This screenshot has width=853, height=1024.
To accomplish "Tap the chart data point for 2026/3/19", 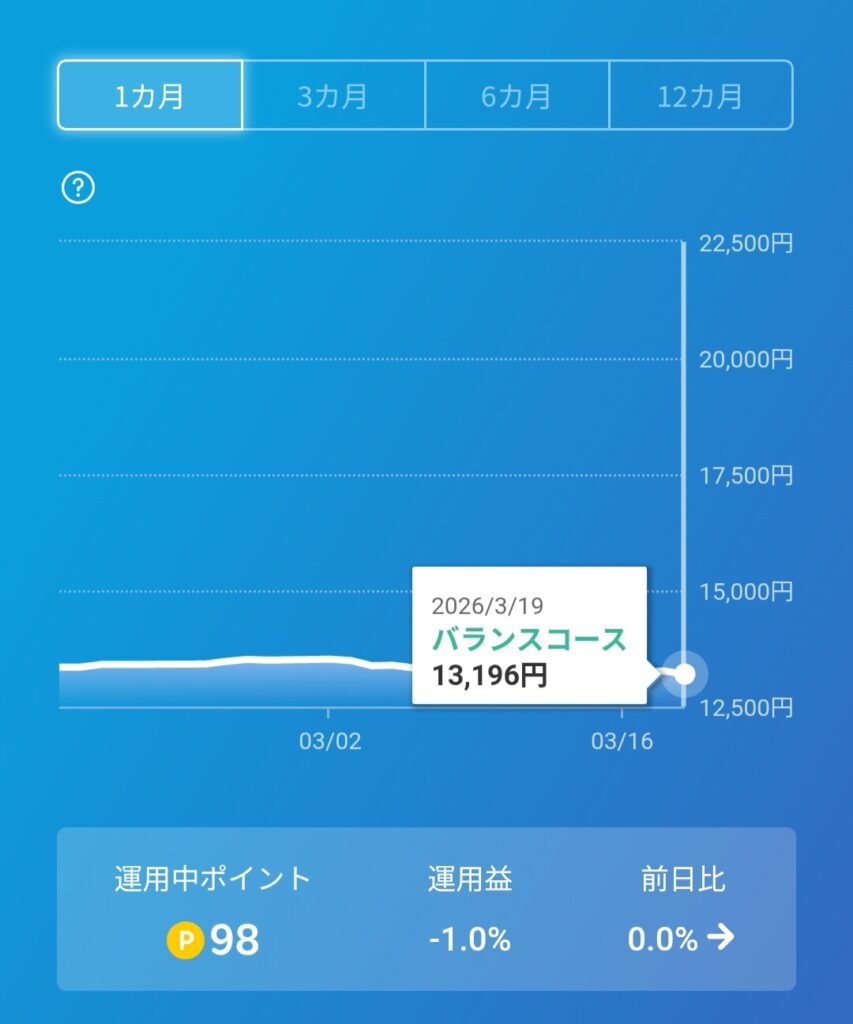I will [685, 674].
